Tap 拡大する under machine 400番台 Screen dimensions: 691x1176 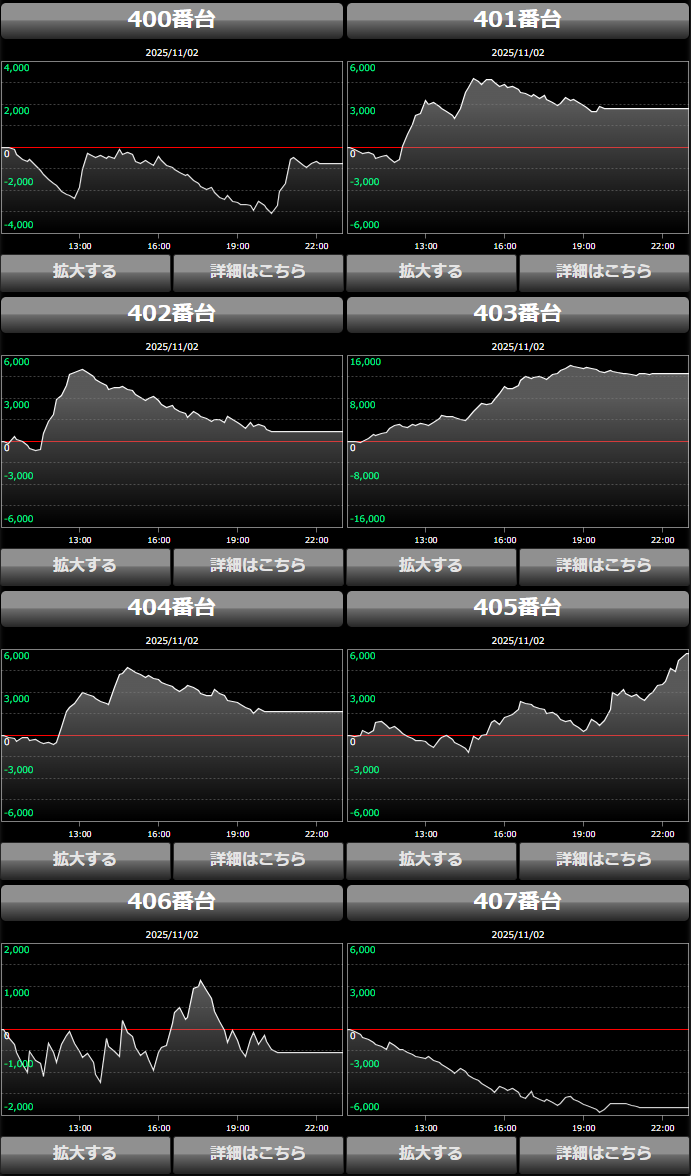[85, 271]
